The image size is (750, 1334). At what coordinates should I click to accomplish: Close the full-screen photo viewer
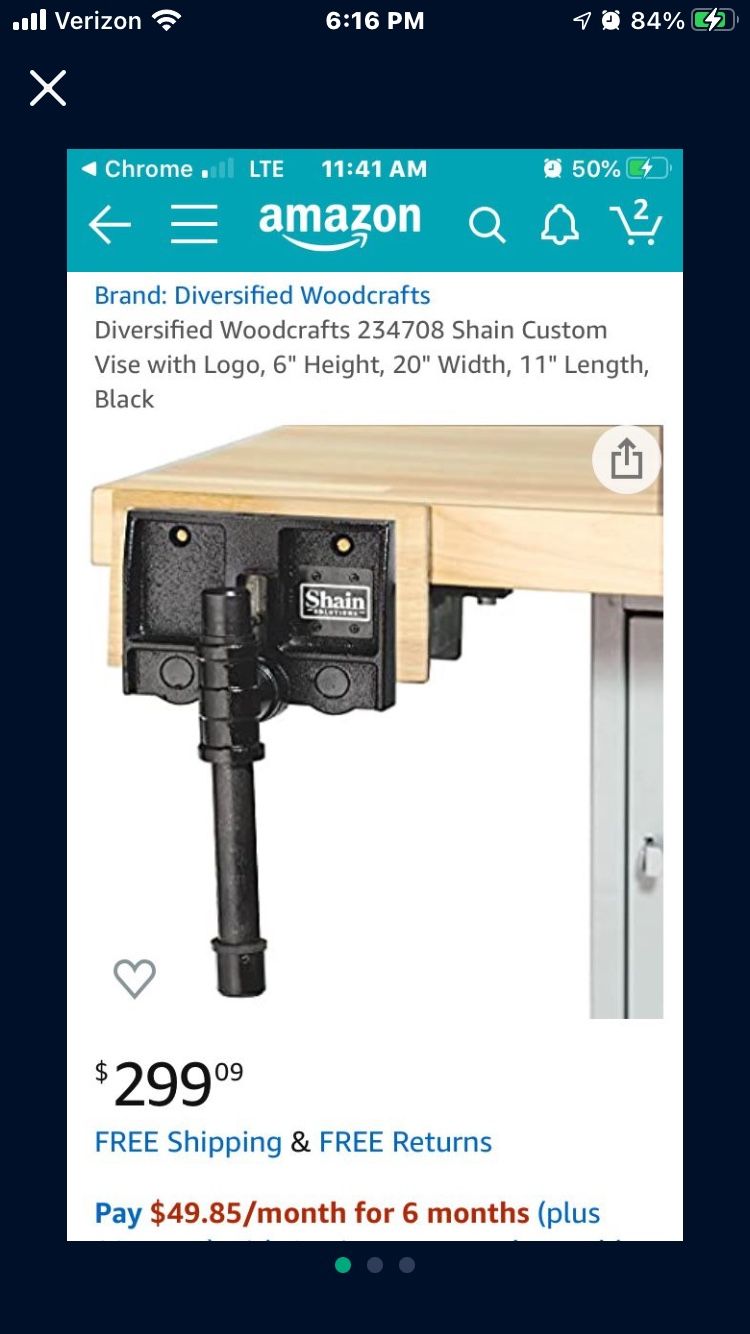(x=47, y=88)
